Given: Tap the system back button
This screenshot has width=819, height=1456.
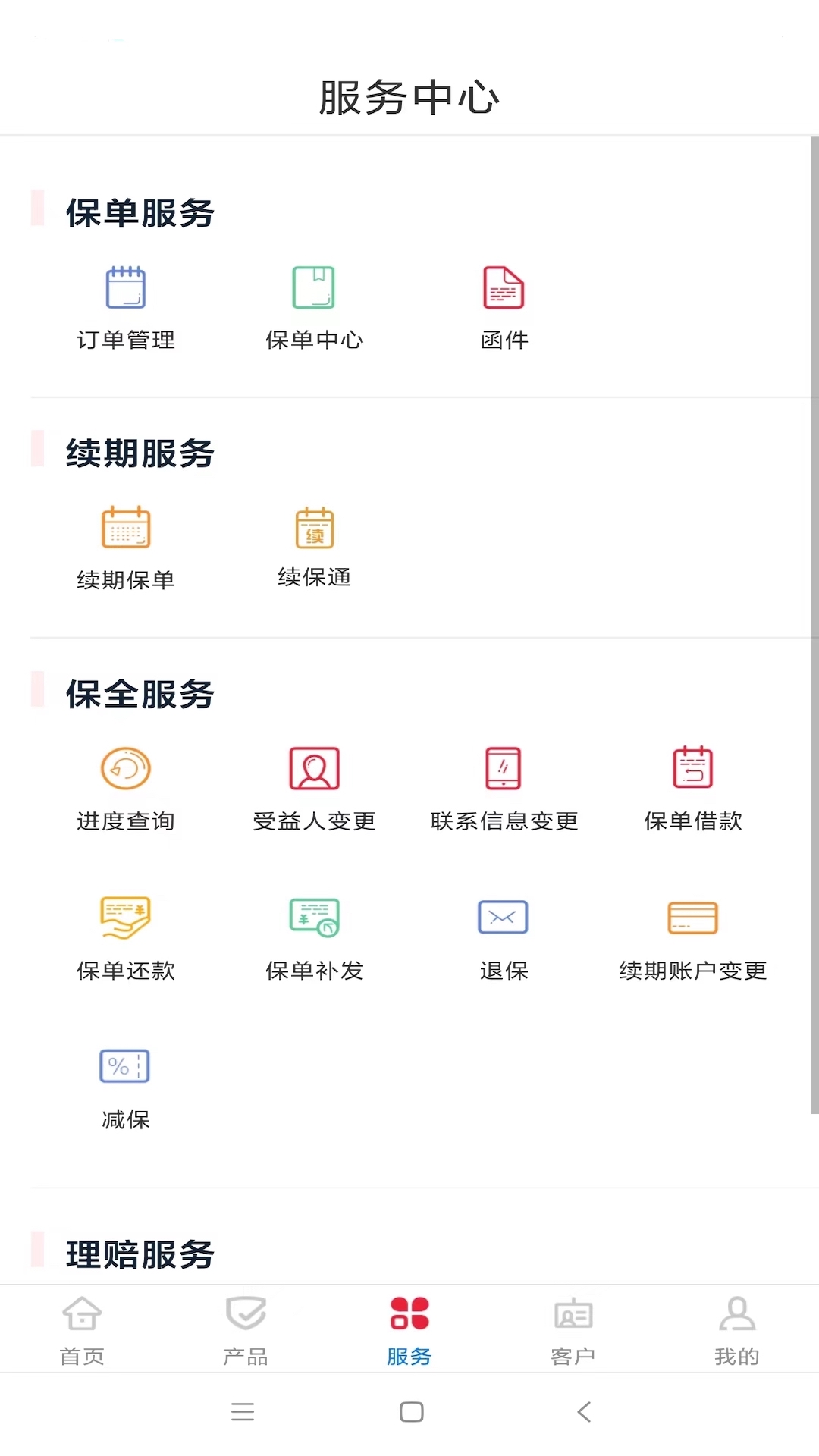Looking at the screenshot, I should (583, 1412).
